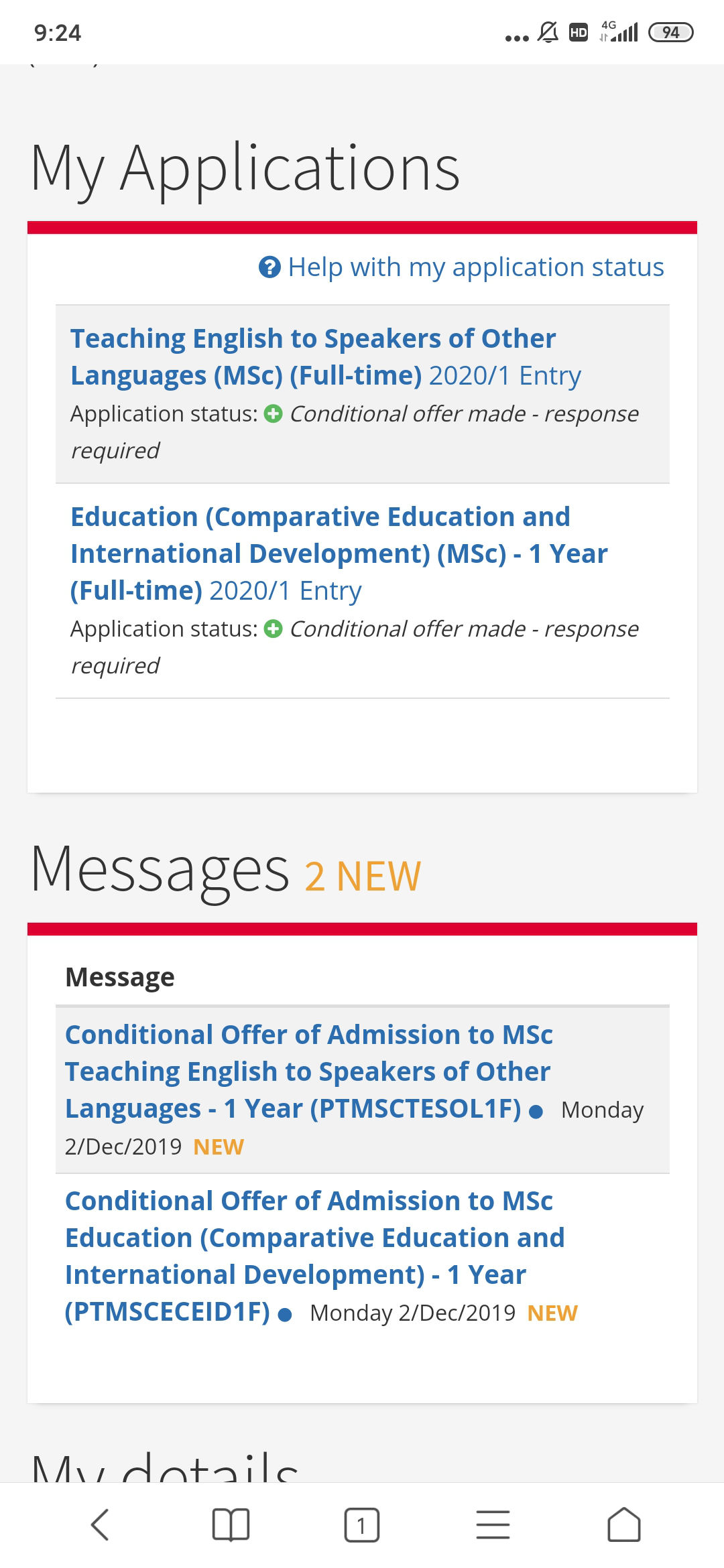Open the browser bookmarks book icon
The width and height of the screenshot is (724, 1568).
coord(231,1525)
